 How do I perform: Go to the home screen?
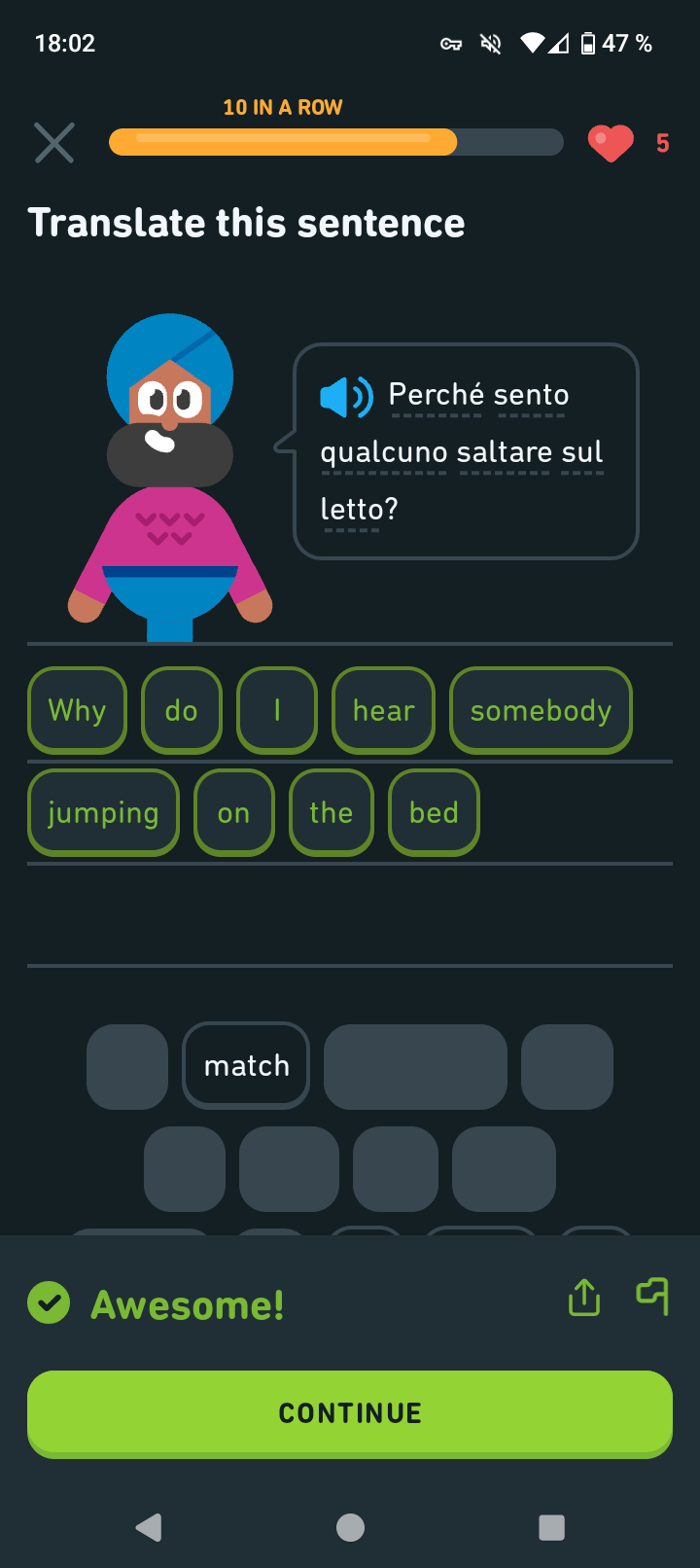click(x=350, y=1527)
